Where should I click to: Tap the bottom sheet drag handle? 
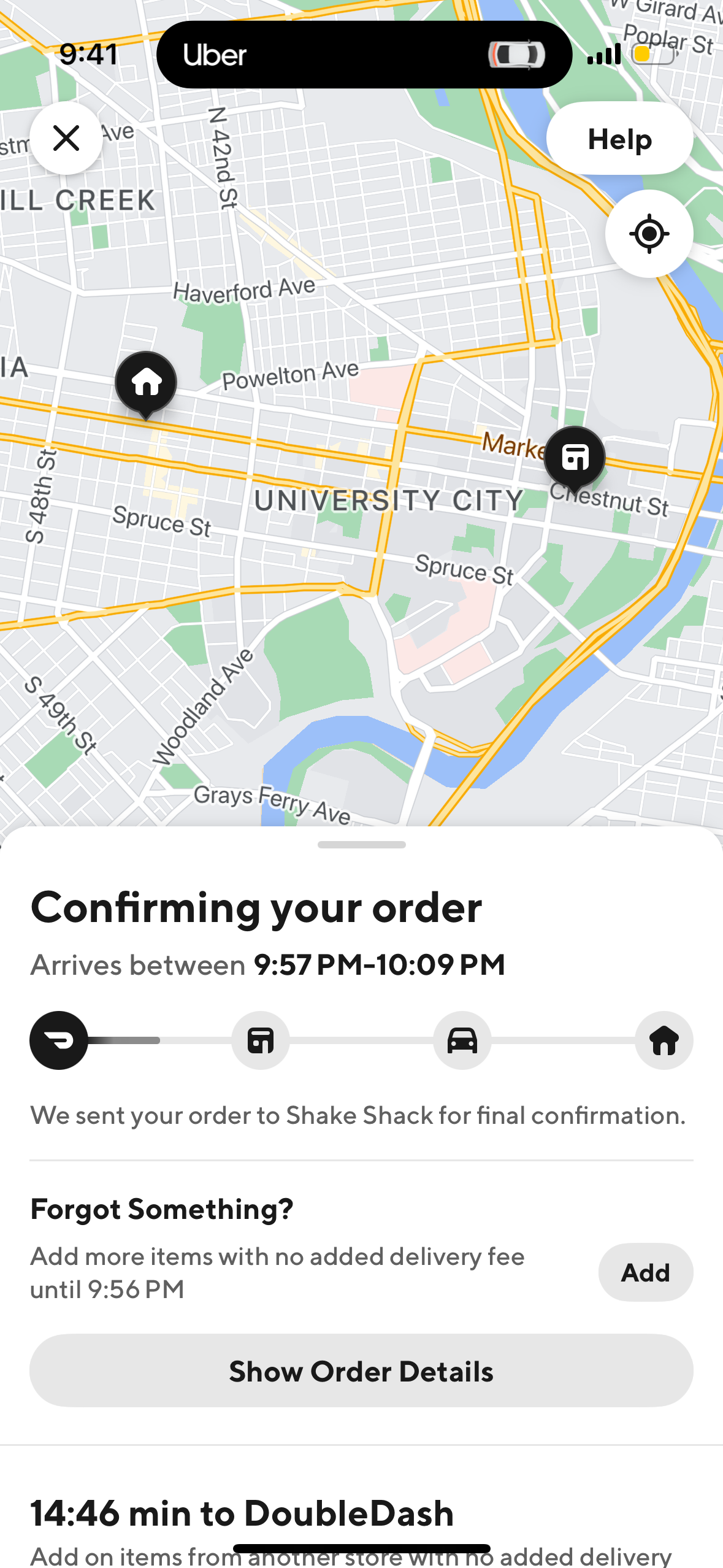(x=361, y=843)
